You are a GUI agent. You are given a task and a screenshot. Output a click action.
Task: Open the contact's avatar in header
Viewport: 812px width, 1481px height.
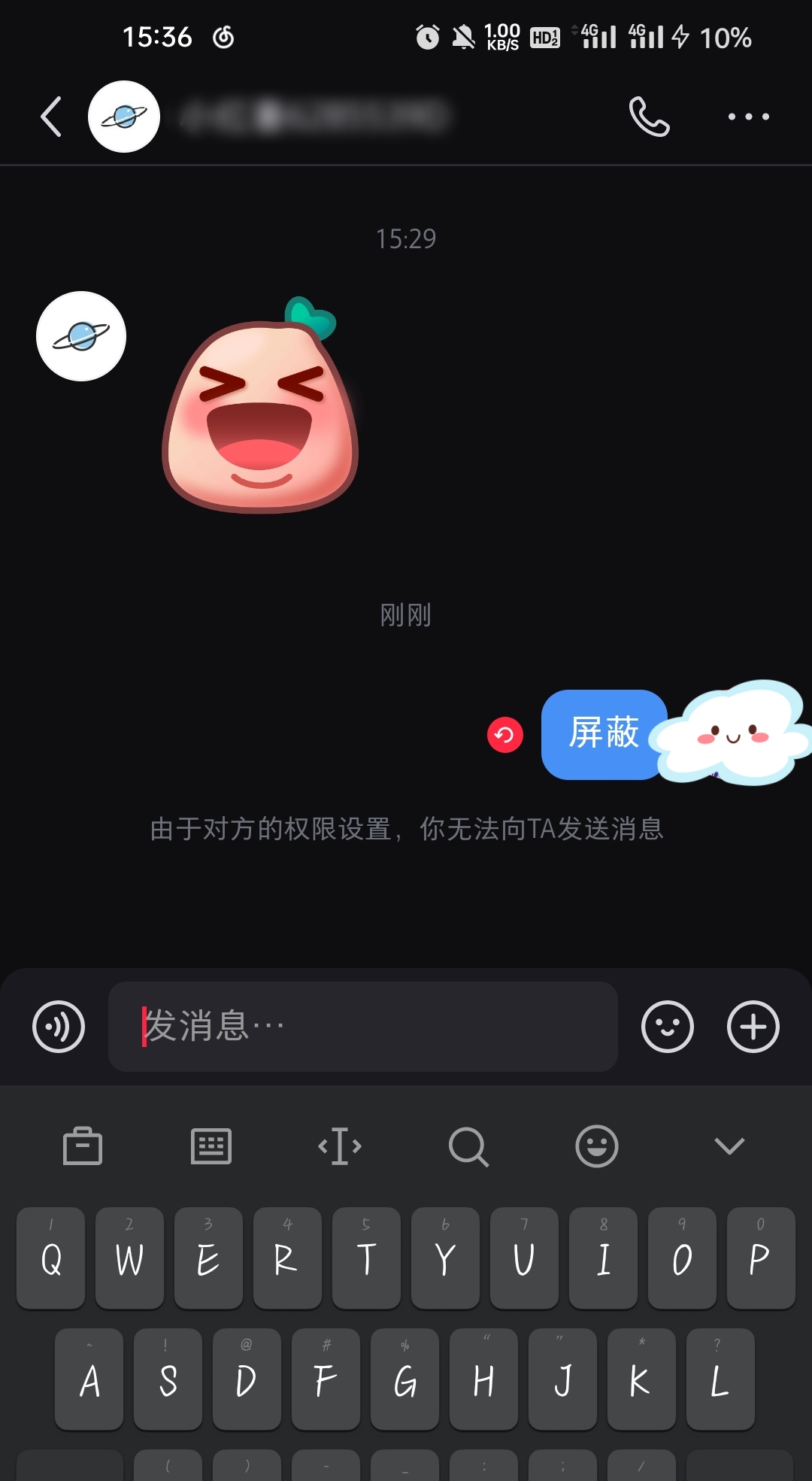pos(124,117)
